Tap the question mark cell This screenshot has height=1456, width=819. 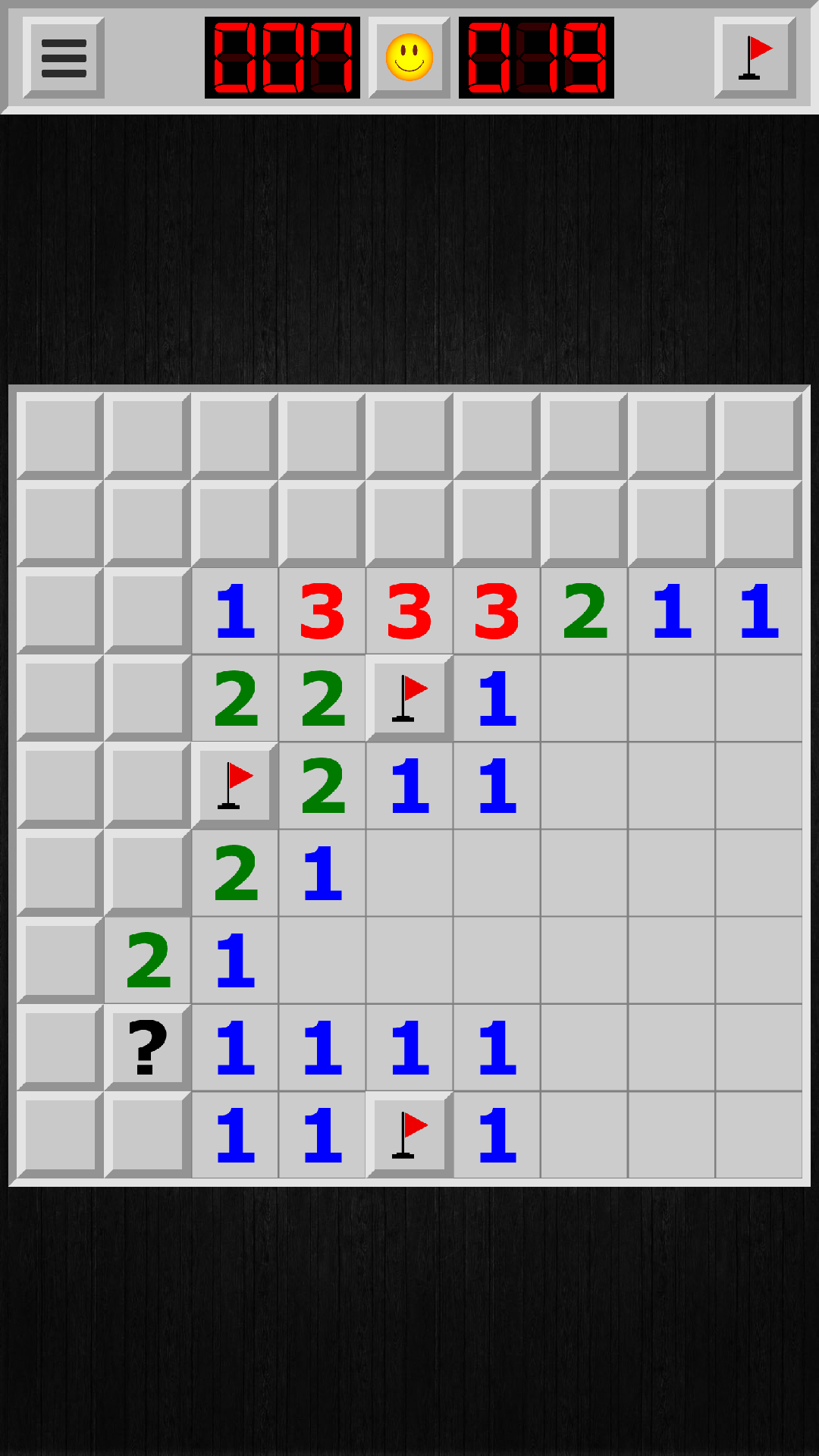[x=147, y=1048]
